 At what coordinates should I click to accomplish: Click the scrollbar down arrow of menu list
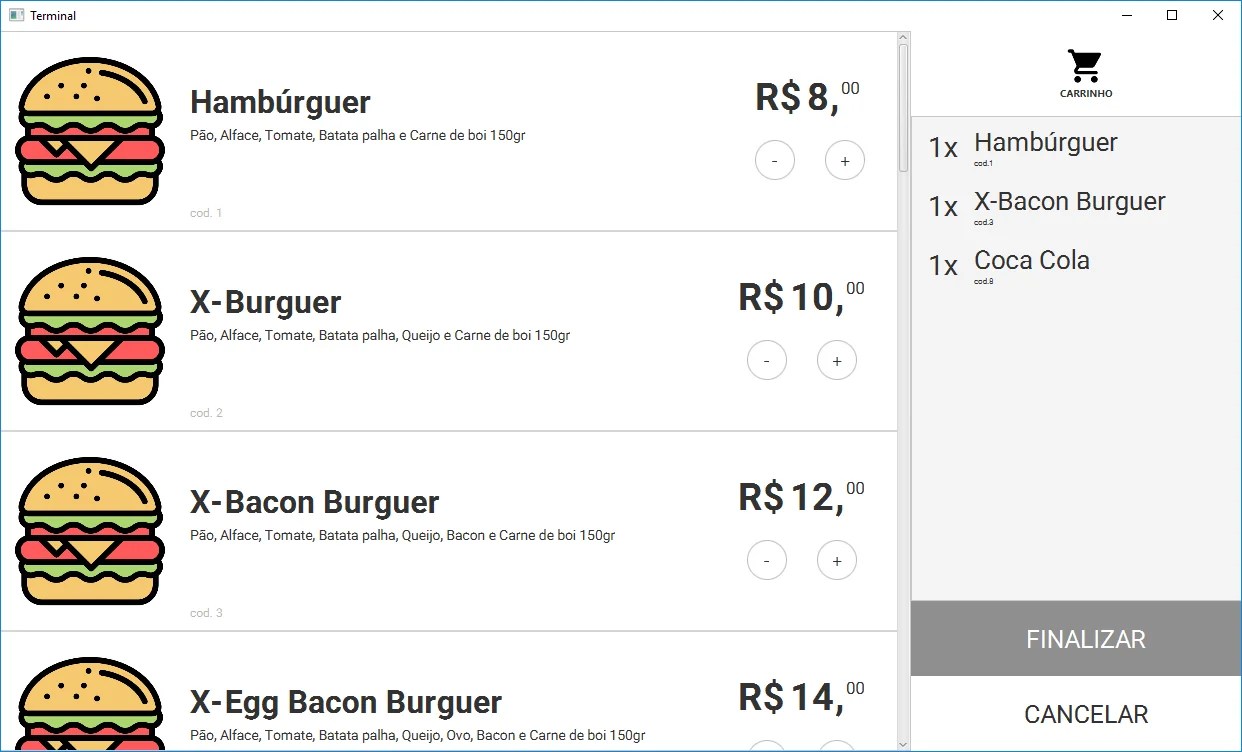coord(903,743)
